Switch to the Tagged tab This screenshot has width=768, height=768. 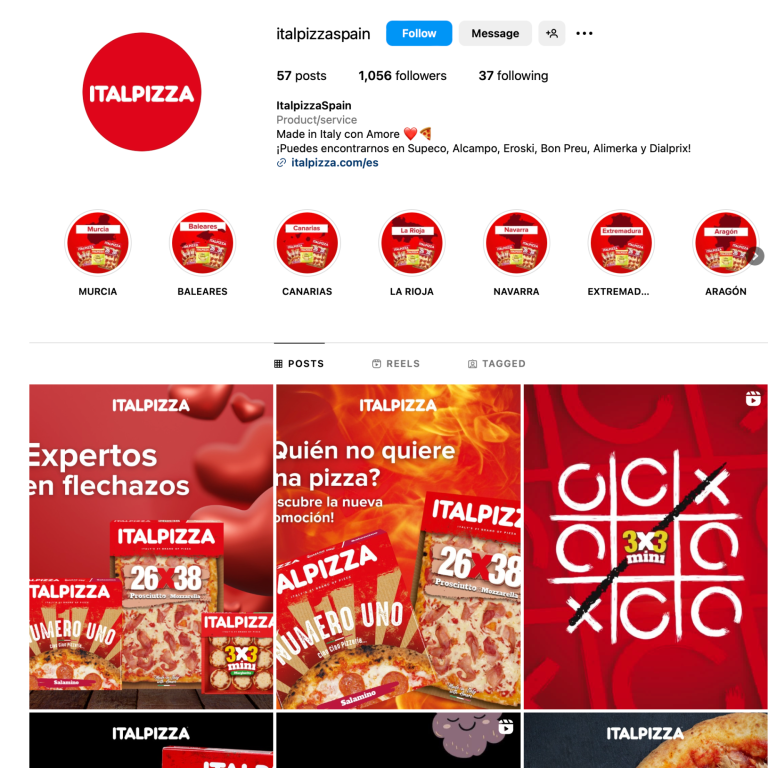(496, 364)
